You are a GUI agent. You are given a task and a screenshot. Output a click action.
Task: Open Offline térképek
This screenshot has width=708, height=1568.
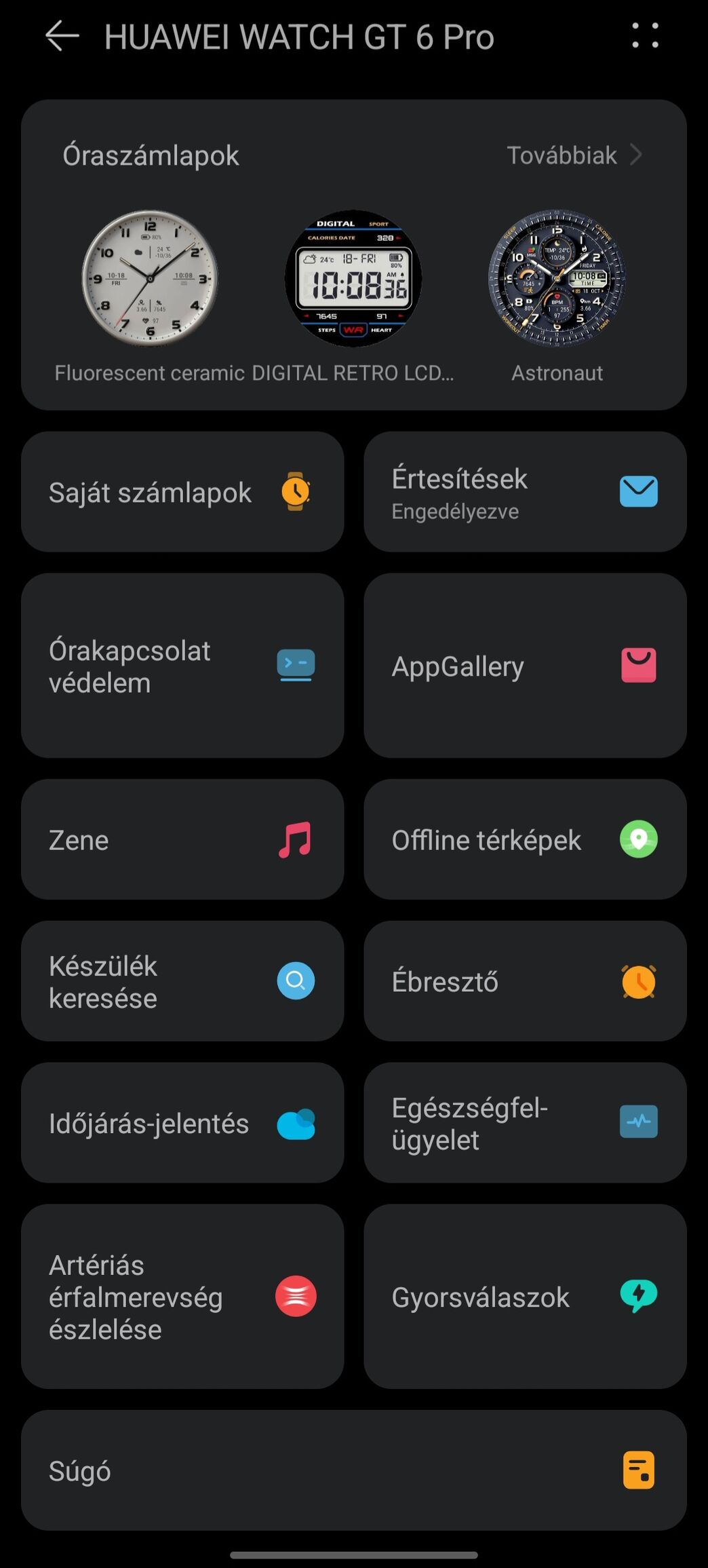525,839
